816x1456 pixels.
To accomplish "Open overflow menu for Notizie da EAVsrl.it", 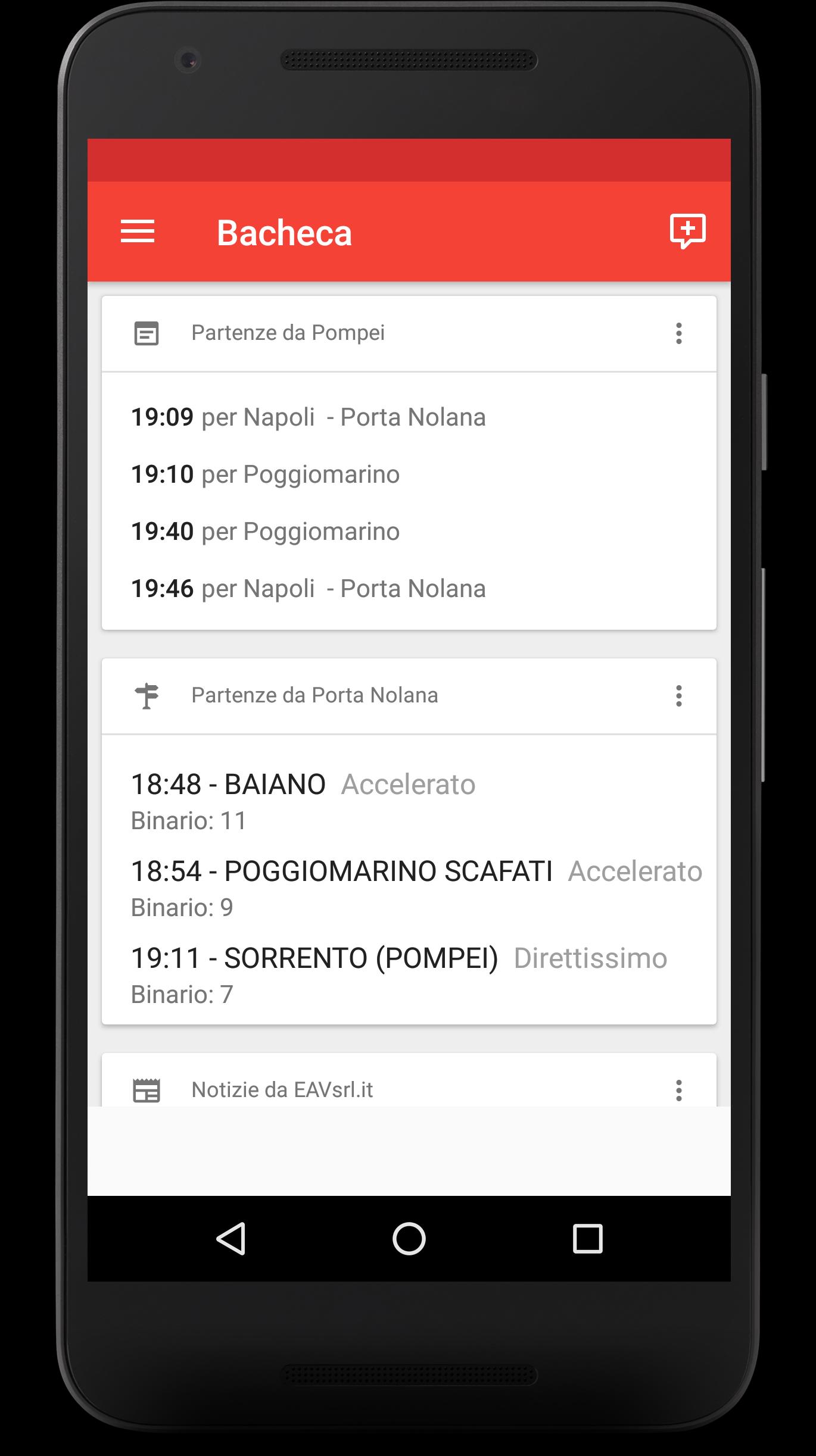I will [678, 1090].
